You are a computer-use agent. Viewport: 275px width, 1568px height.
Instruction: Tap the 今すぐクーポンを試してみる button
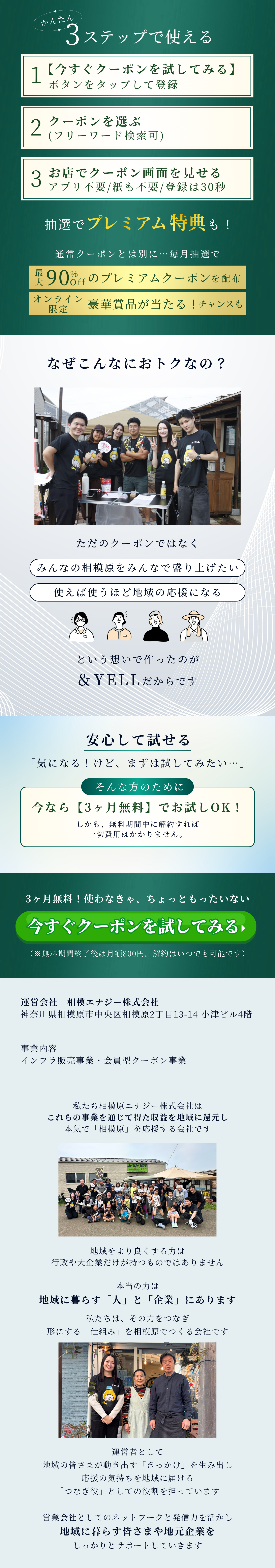pos(136,926)
